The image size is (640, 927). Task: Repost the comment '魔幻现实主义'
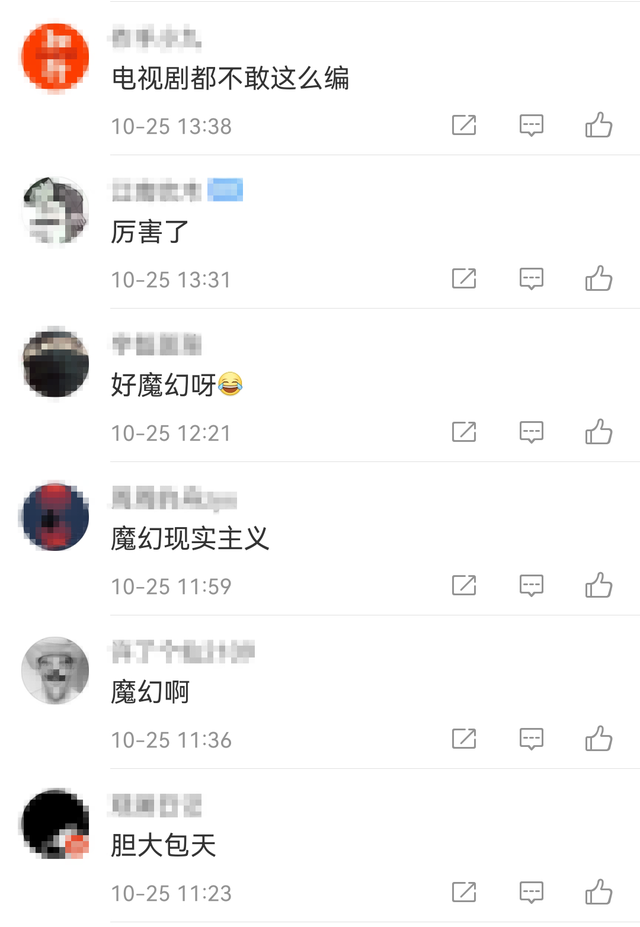coord(464,585)
